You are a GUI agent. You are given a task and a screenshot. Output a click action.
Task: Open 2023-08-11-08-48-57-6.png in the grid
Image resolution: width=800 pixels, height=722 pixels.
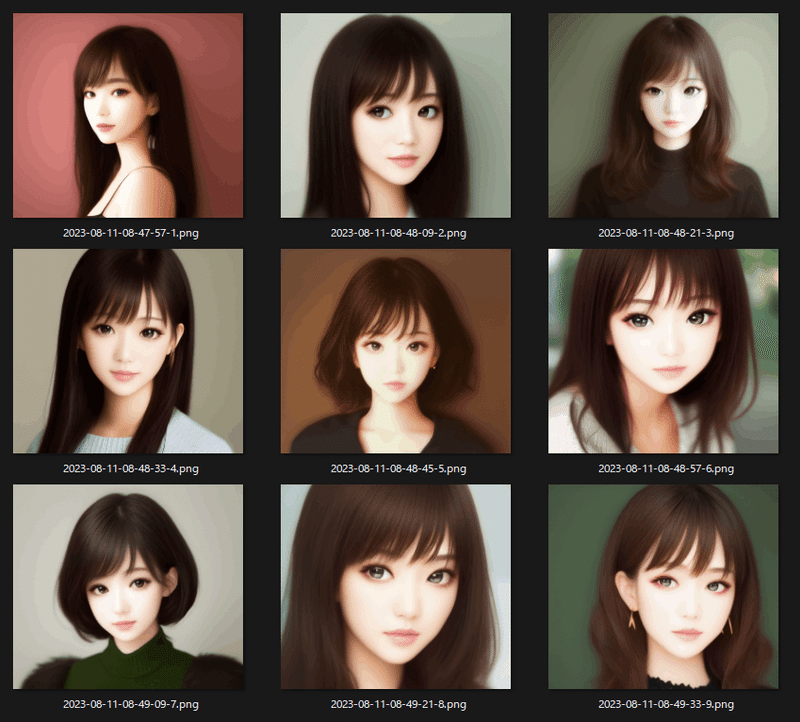click(664, 351)
